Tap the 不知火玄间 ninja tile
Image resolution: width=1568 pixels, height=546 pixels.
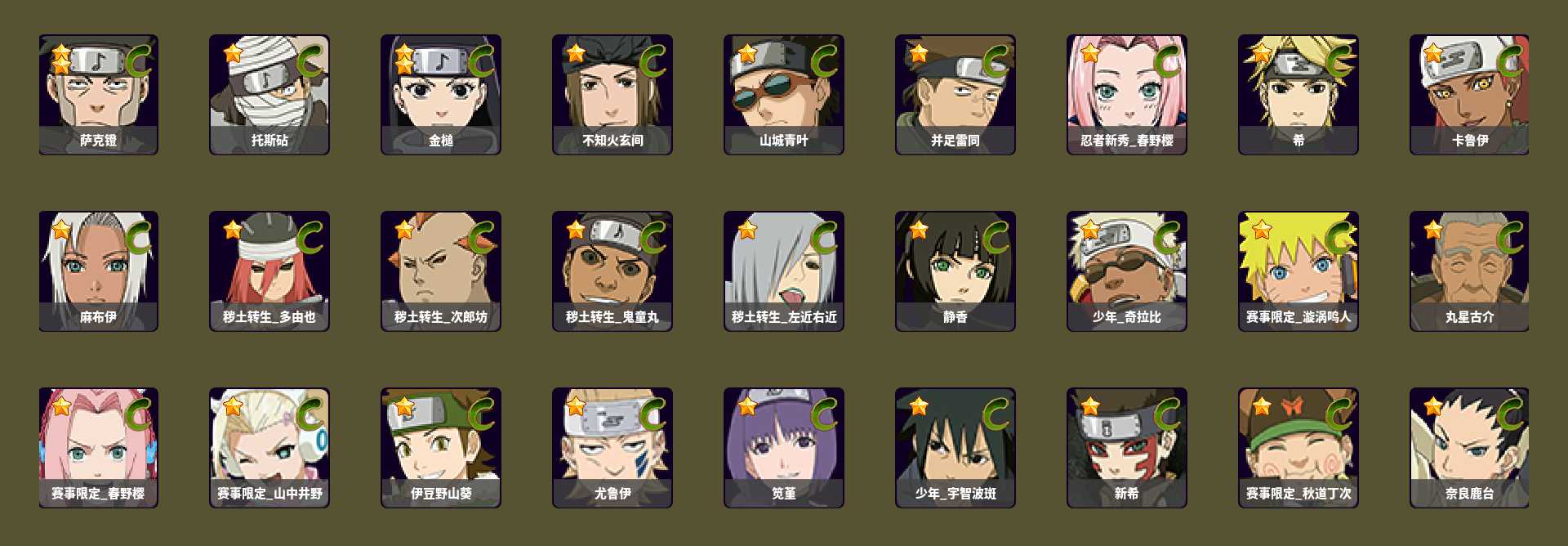click(x=612, y=94)
